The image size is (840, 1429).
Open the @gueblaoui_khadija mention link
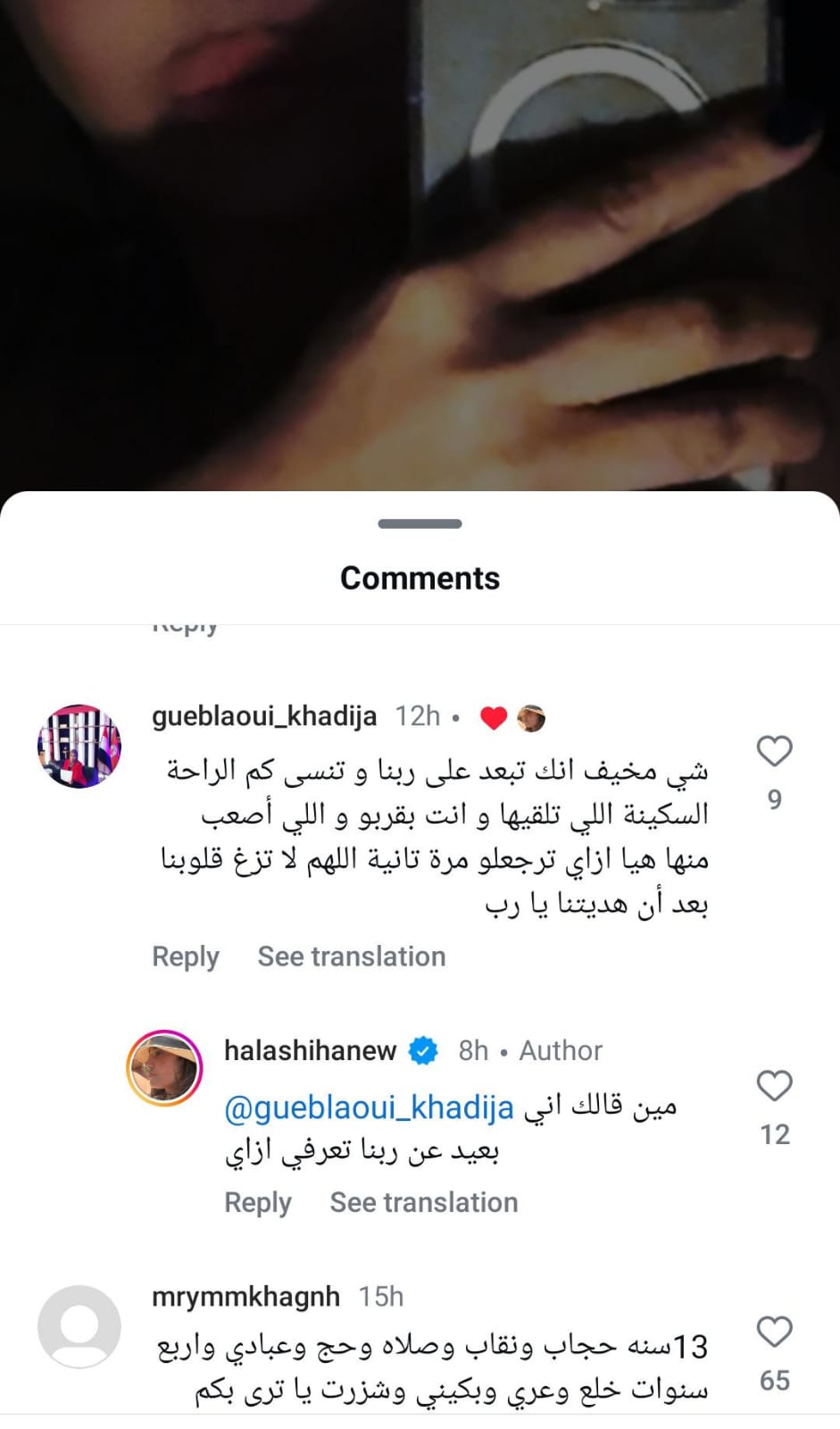[369, 1107]
